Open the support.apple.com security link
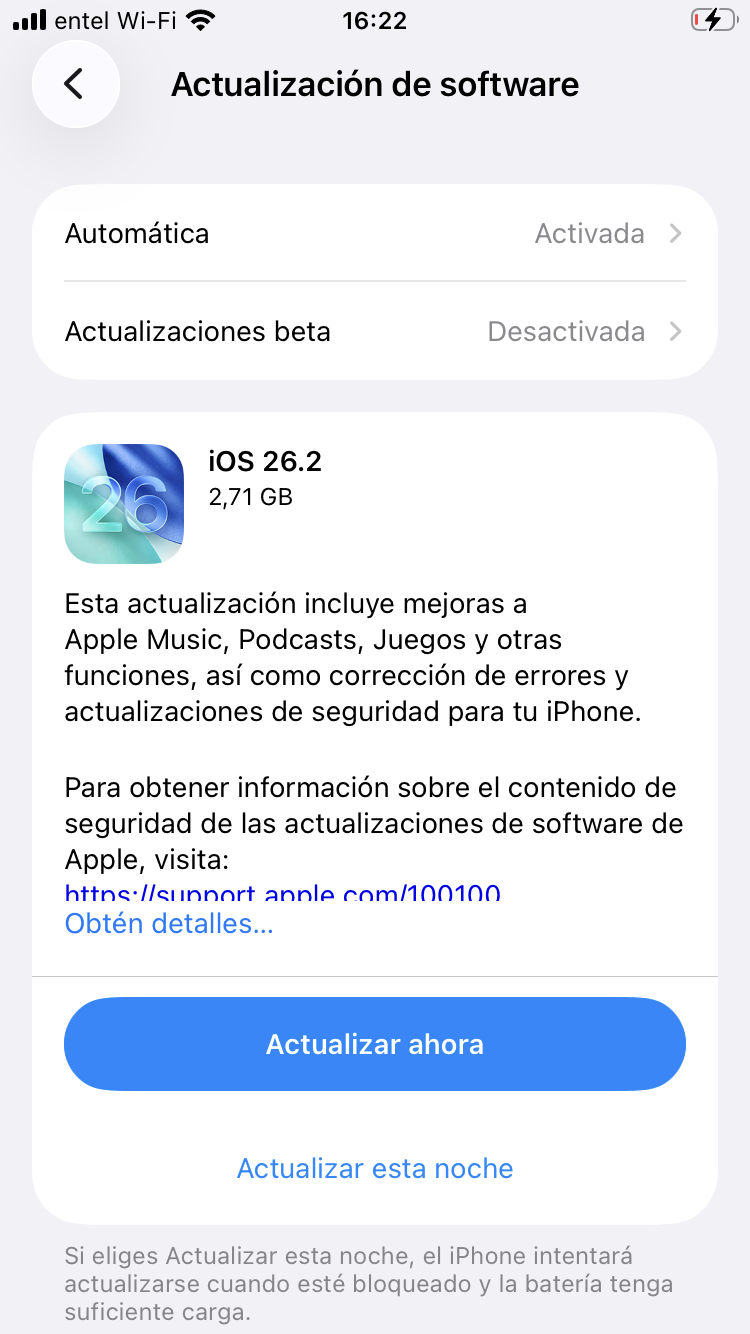Screen dimensions: 750x1334 (x=283, y=890)
